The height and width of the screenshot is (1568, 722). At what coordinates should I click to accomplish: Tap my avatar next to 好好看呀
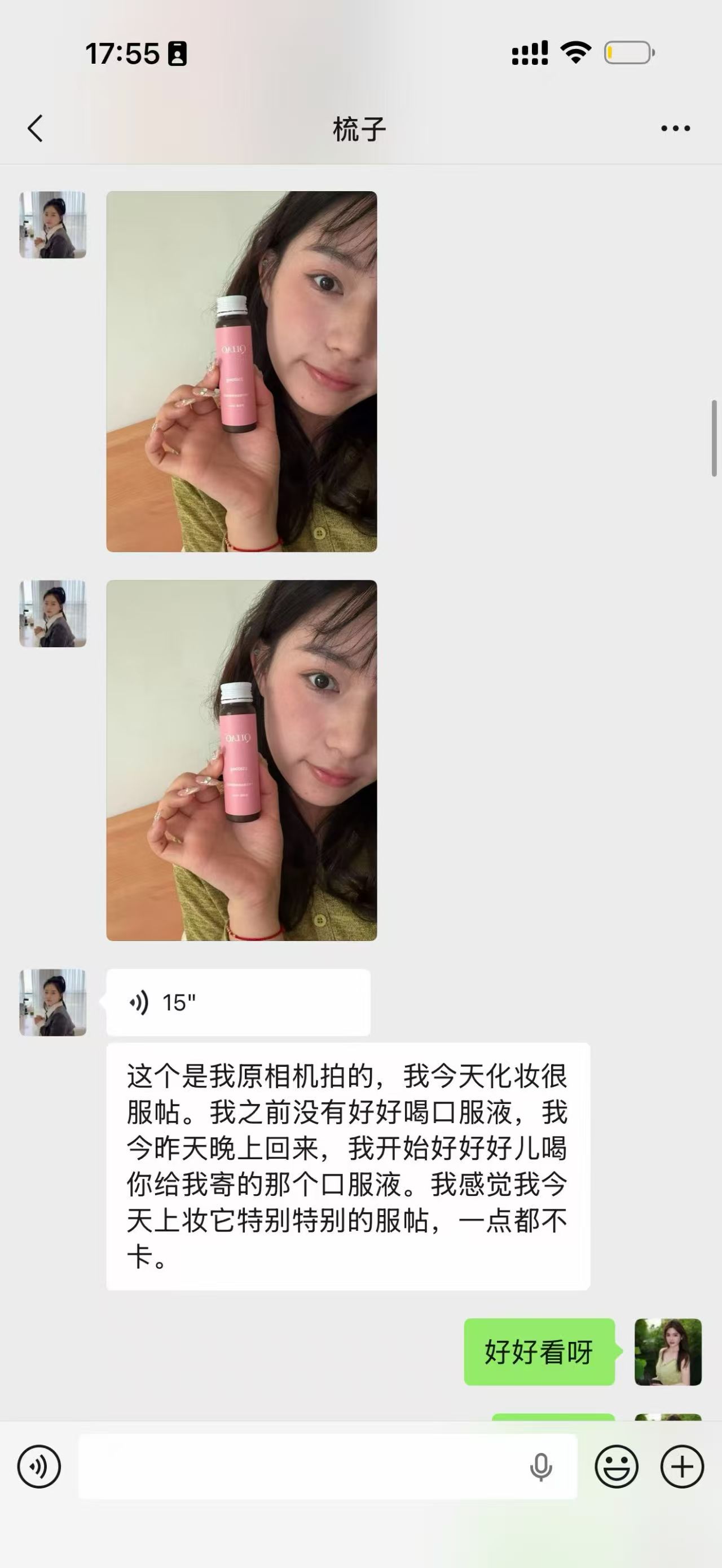pos(668,1352)
